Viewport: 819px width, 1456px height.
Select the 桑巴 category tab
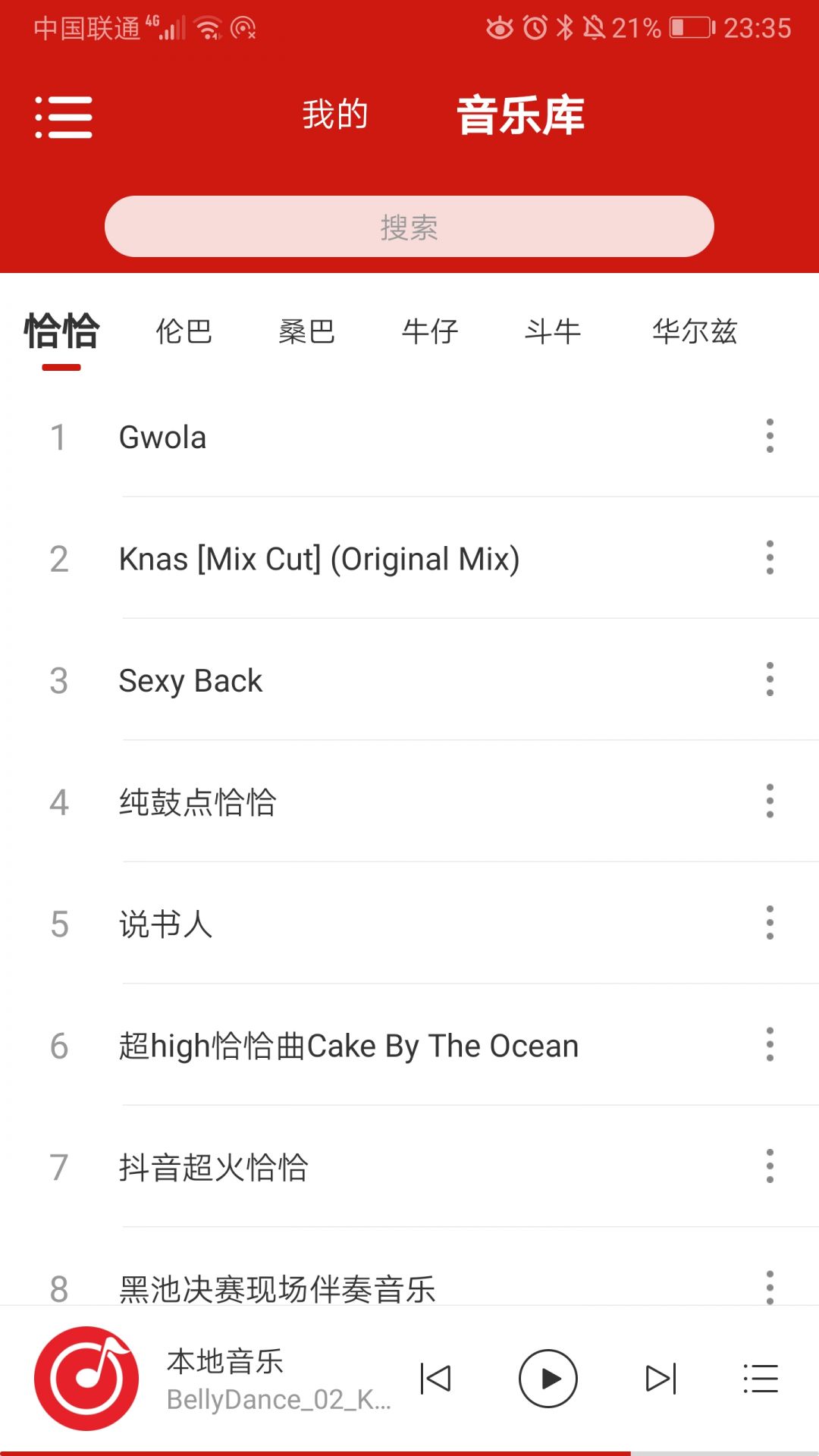tap(306, 332)
